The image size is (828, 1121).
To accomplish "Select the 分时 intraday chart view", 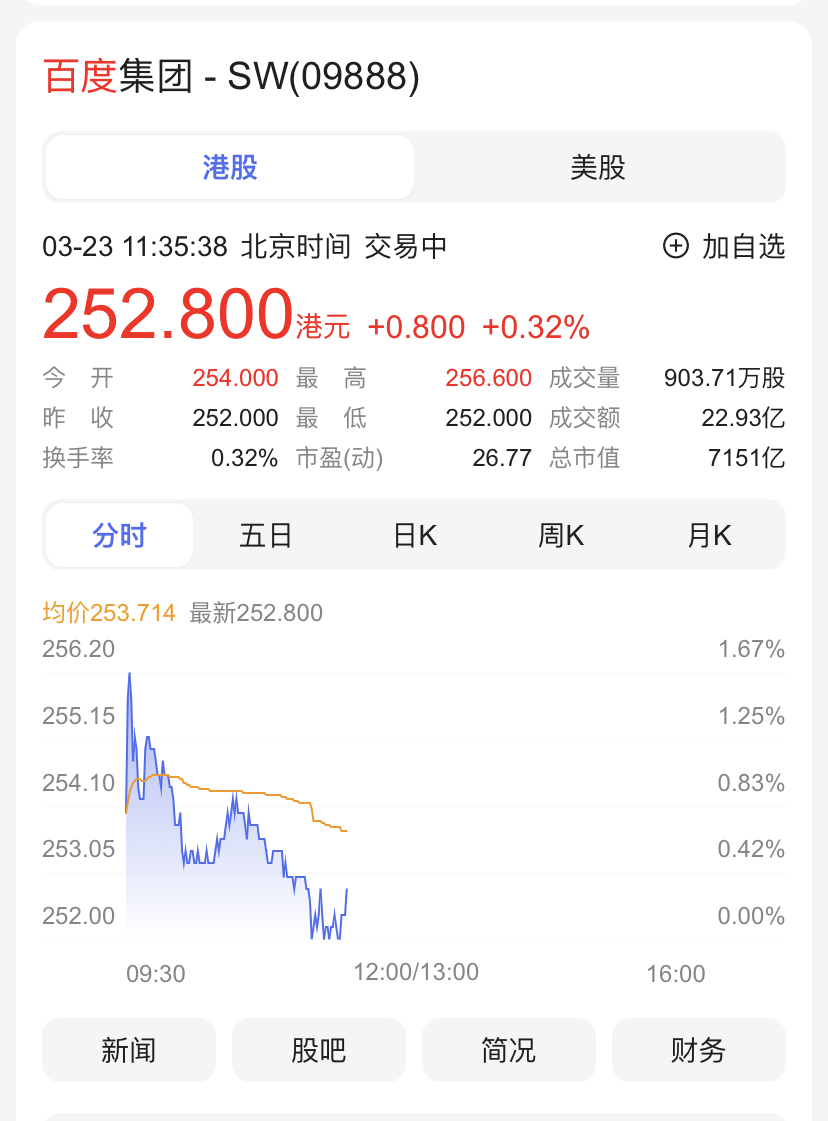I will tap(118, 535).
